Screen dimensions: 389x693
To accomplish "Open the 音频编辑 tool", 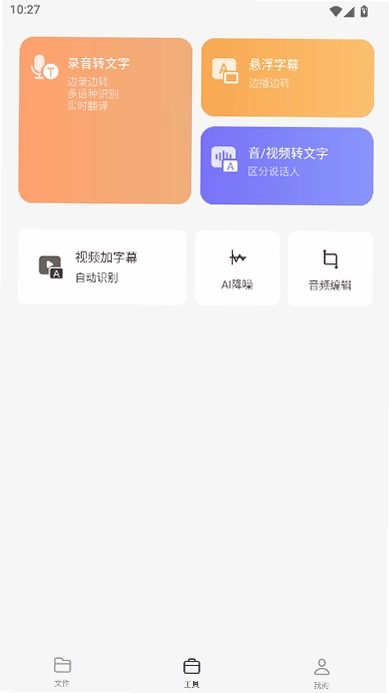I will [x=330, y=268].
